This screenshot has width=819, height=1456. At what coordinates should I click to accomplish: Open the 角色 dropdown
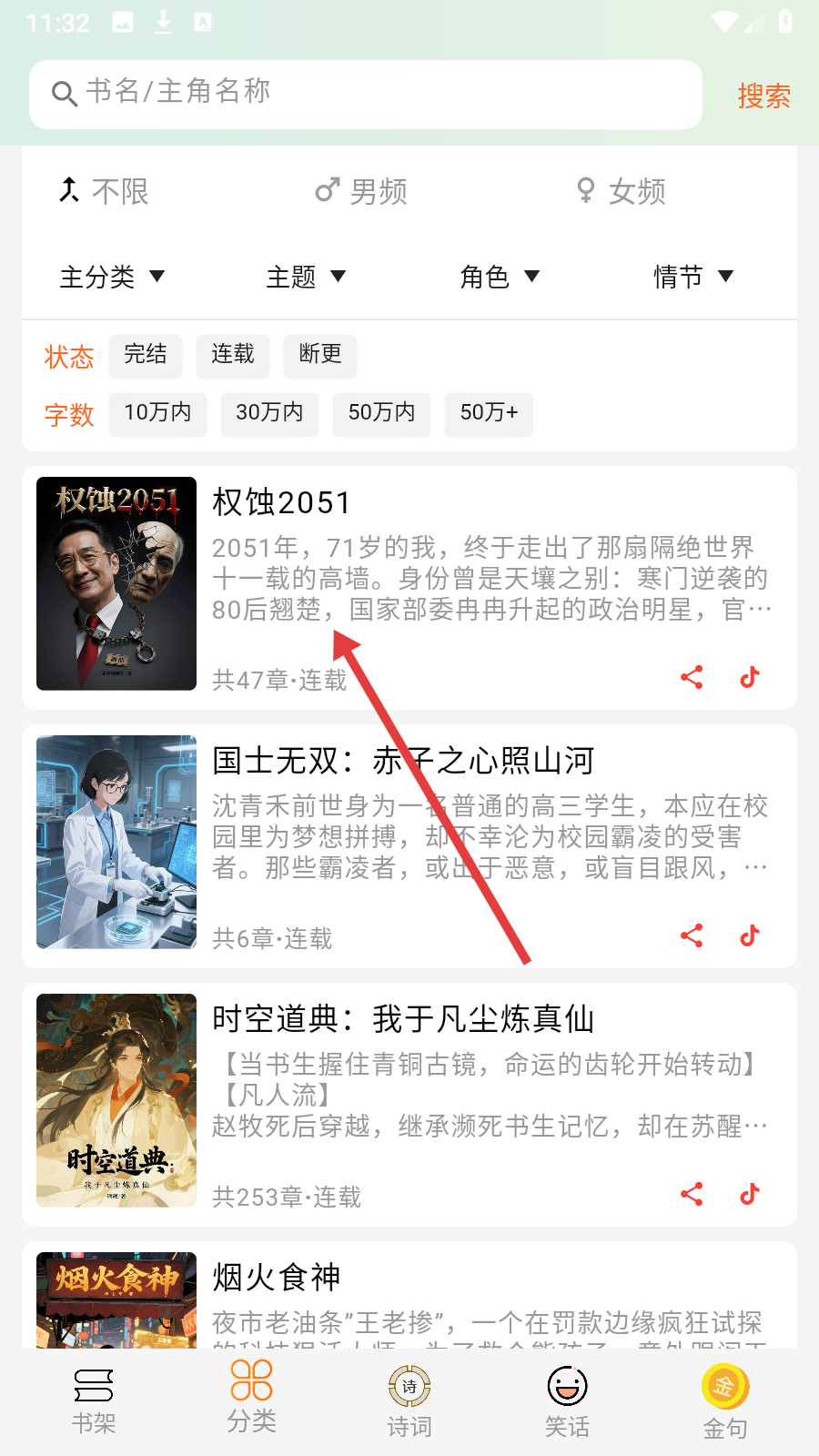click(500, 277)
